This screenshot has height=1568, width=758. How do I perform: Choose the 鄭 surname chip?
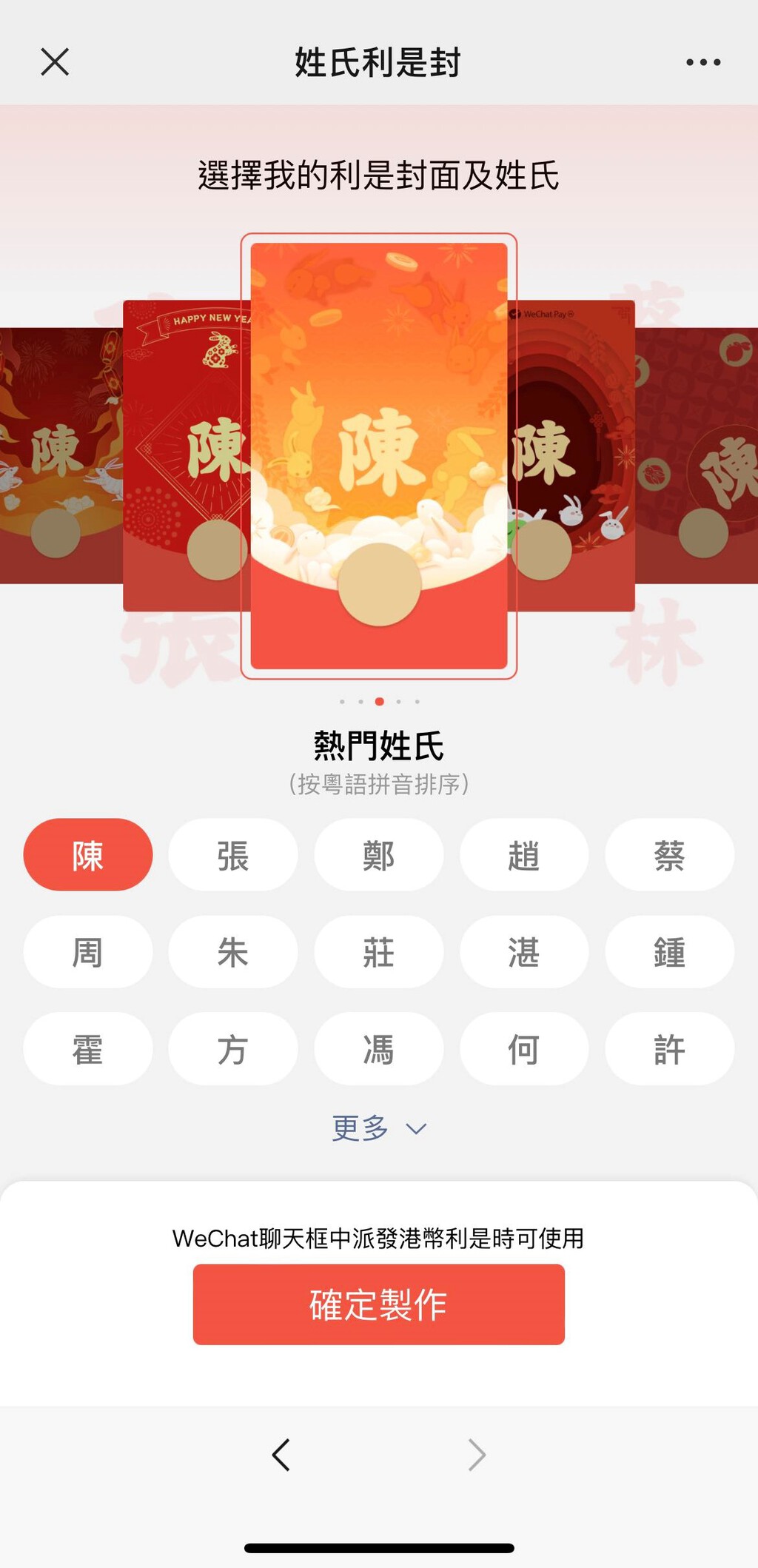click(x=378, y=855)
